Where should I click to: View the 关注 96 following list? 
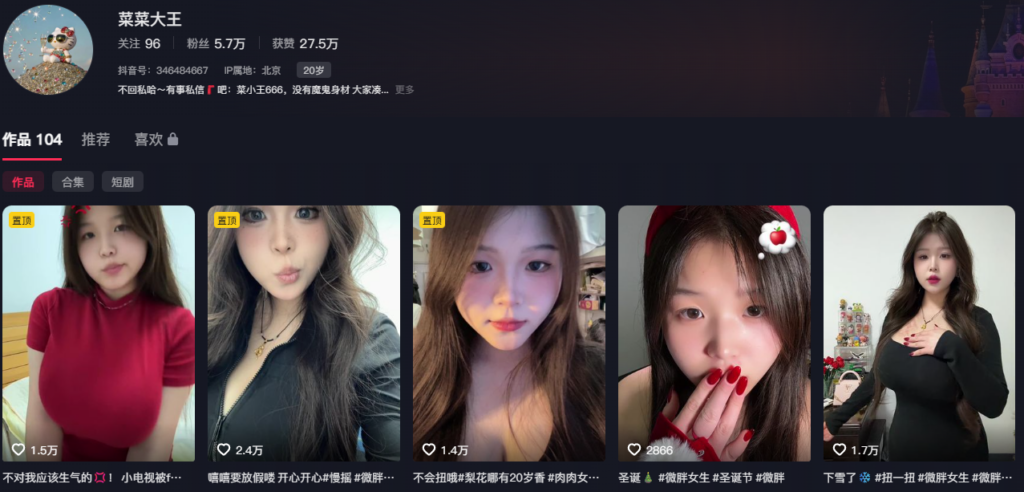pos(139,44)
